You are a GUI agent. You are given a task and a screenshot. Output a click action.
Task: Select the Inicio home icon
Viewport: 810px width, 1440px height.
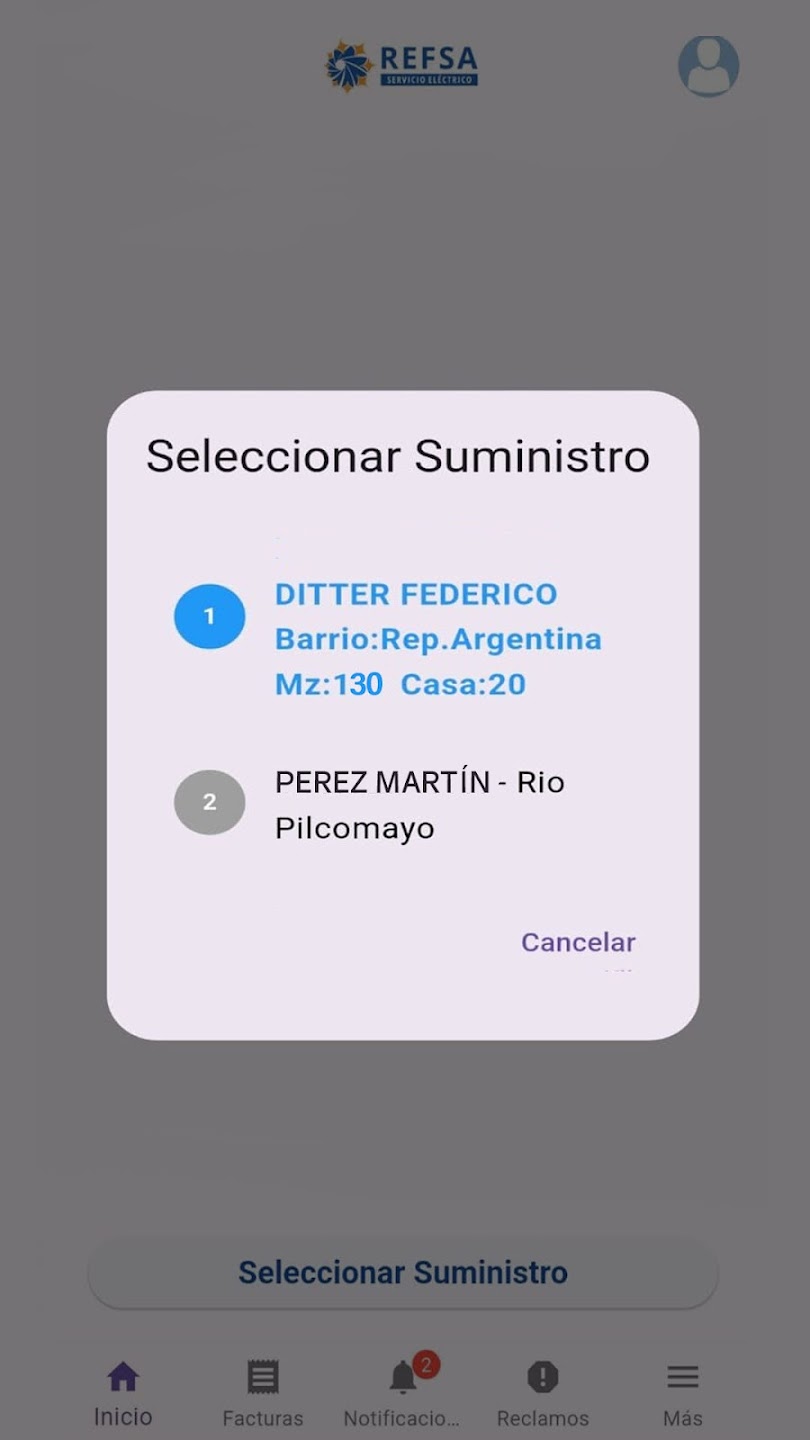pyautogui.click(x=123, y=1377)
